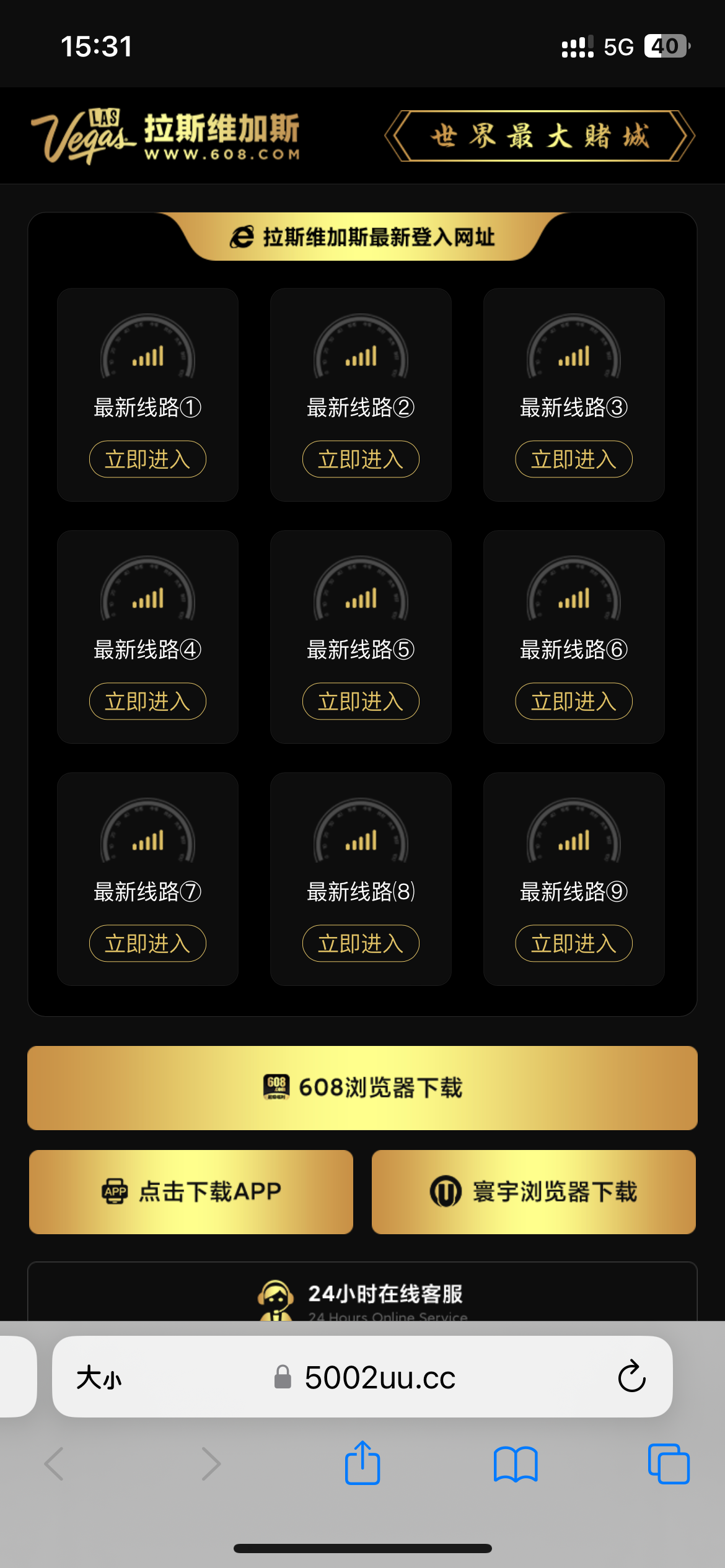Tap the 608浏览器下载 banner button
Viewport: 725px width, 1568px height.
(362, 1088)
